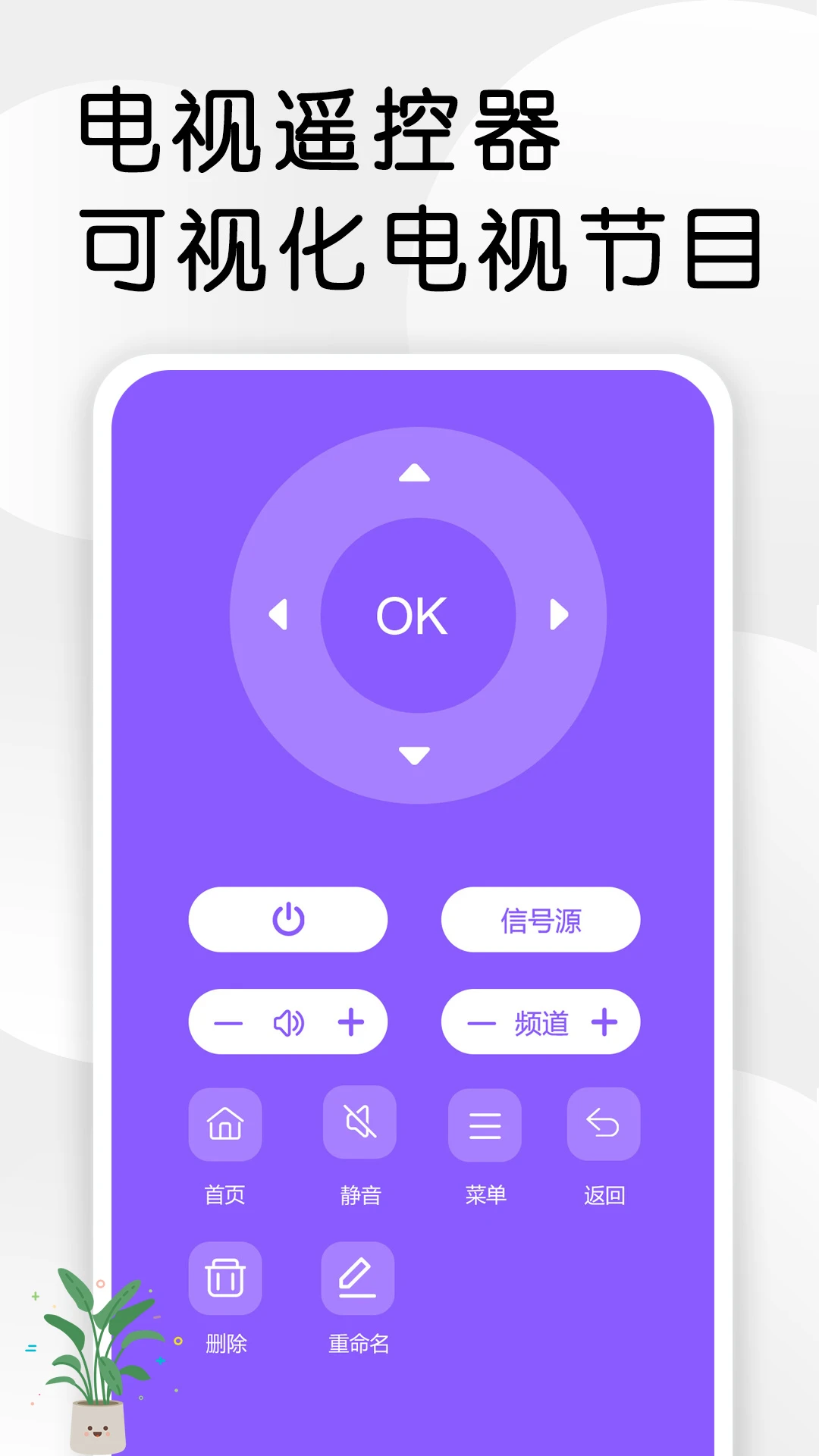Tap the 频道 channel label
Image resolution: width=819 pixels, height=1456 pixels.
tap(541, 1021)
